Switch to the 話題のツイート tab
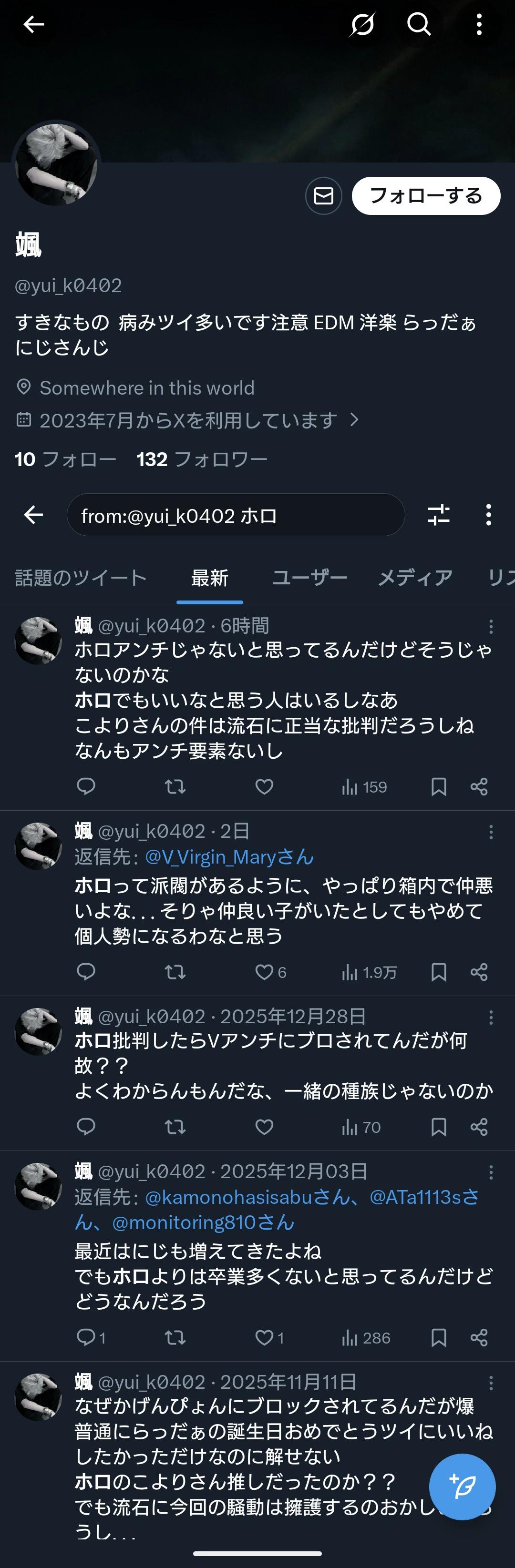Screen dimensions: 515x1568 [81, 578]
